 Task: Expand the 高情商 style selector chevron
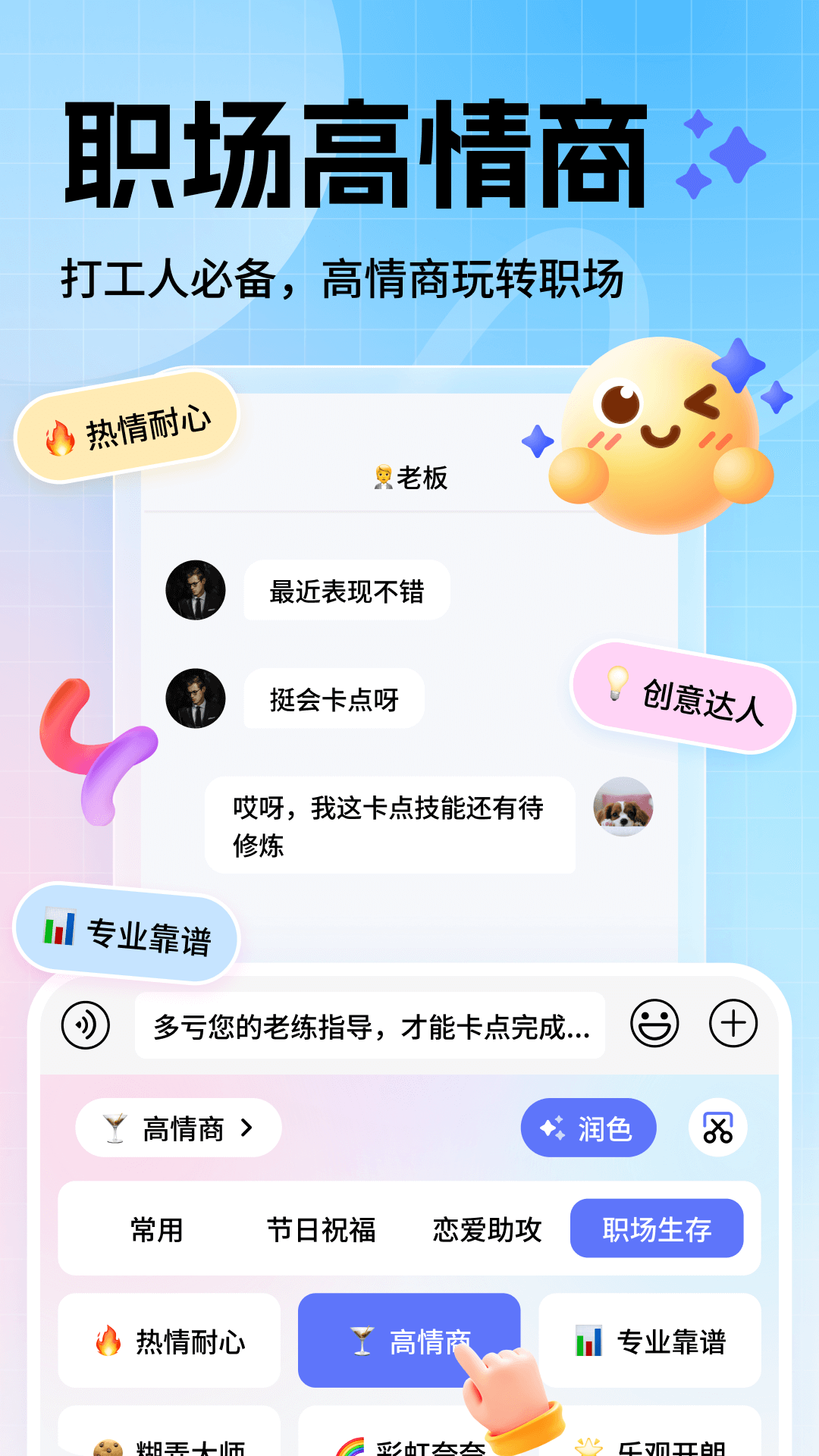tap(248, 1128)
